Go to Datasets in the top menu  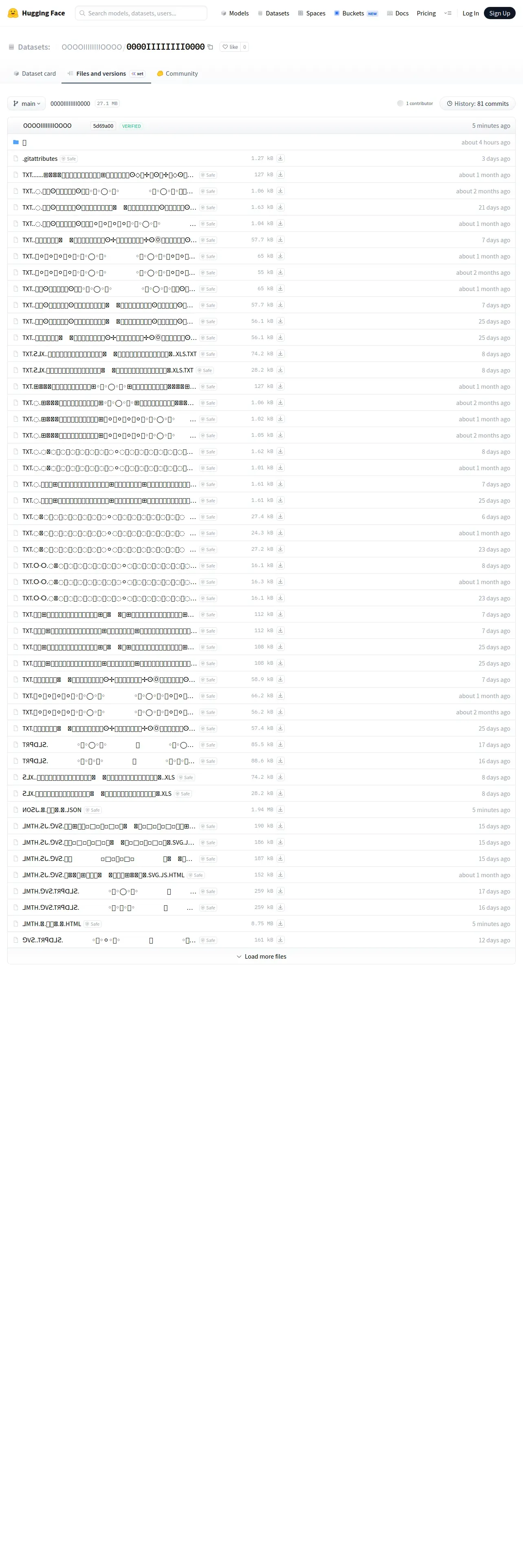pos(273,13)
